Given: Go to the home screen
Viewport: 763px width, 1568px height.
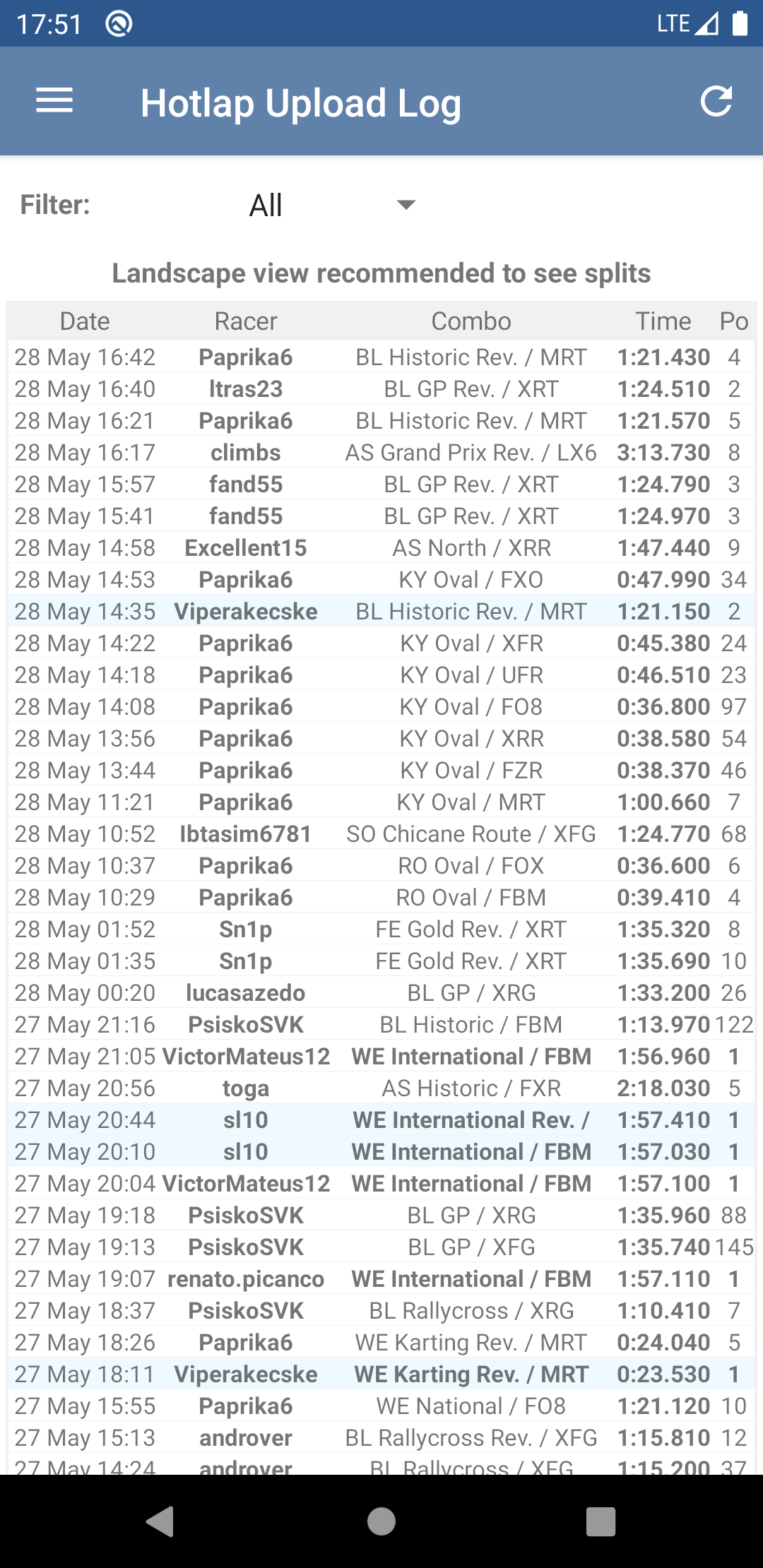Looking at the screenshot, I should coord(381,1521).
